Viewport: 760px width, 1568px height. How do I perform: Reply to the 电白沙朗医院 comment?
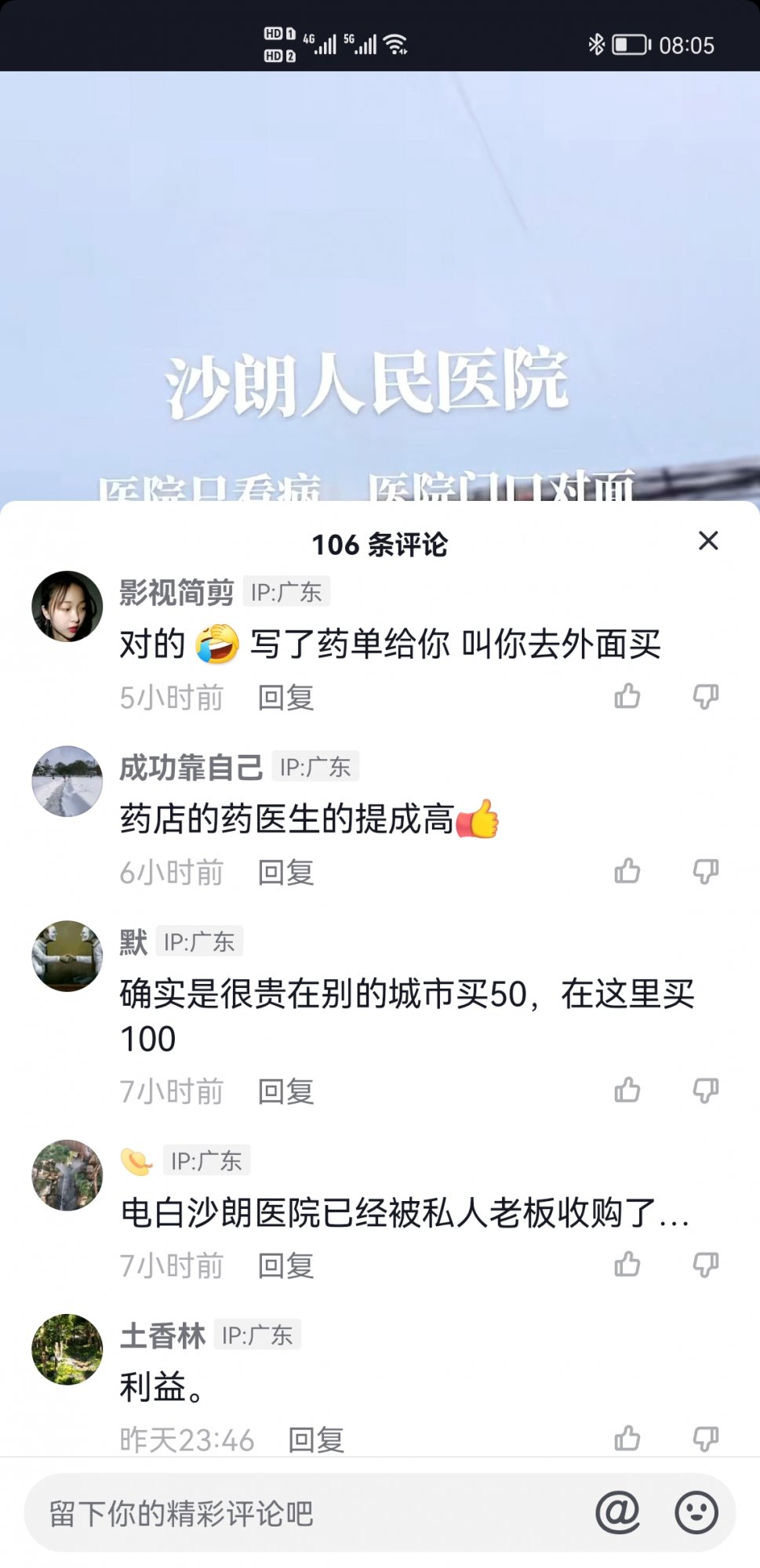[x=285, y=1266]
